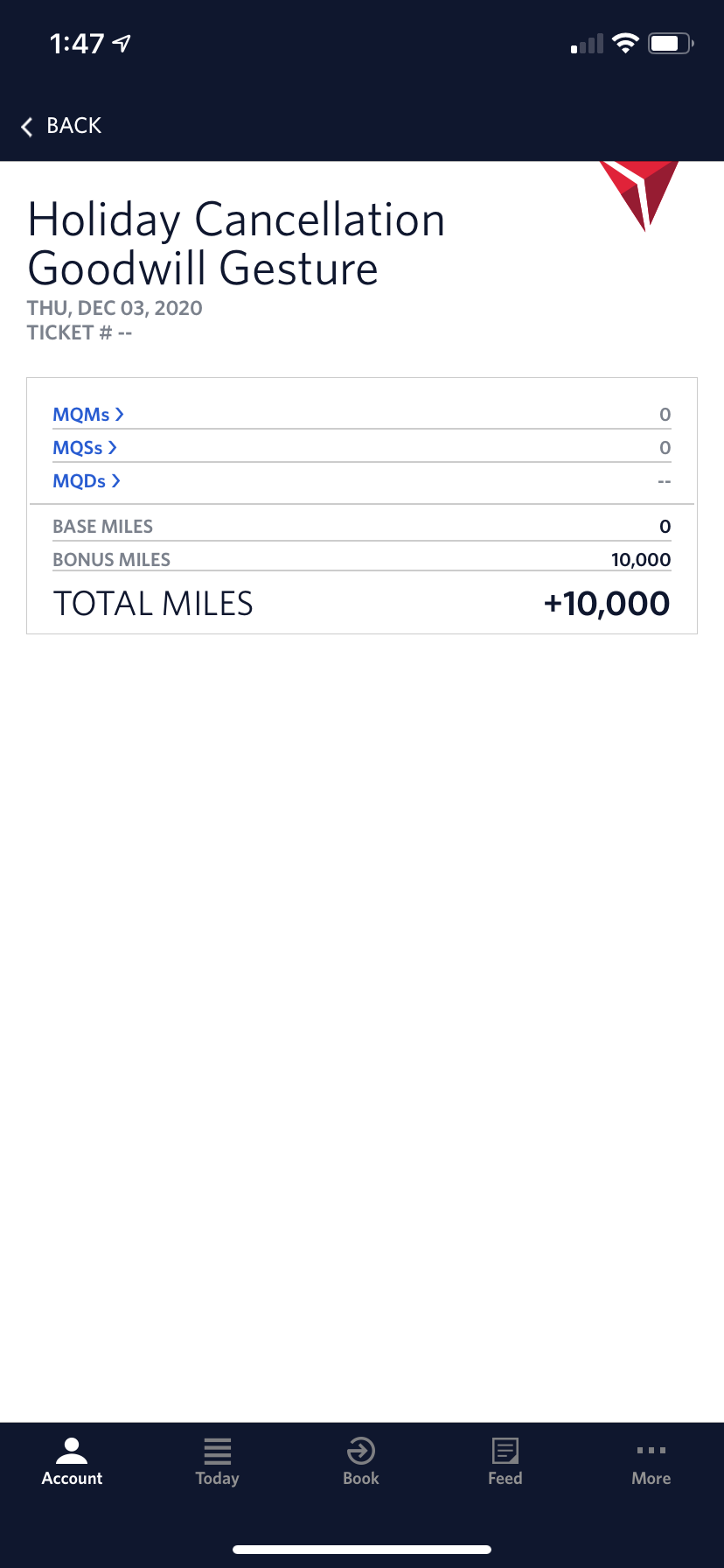Open the More tab
Viewport: 724px width, 1568px height.
click(651, 1462)
